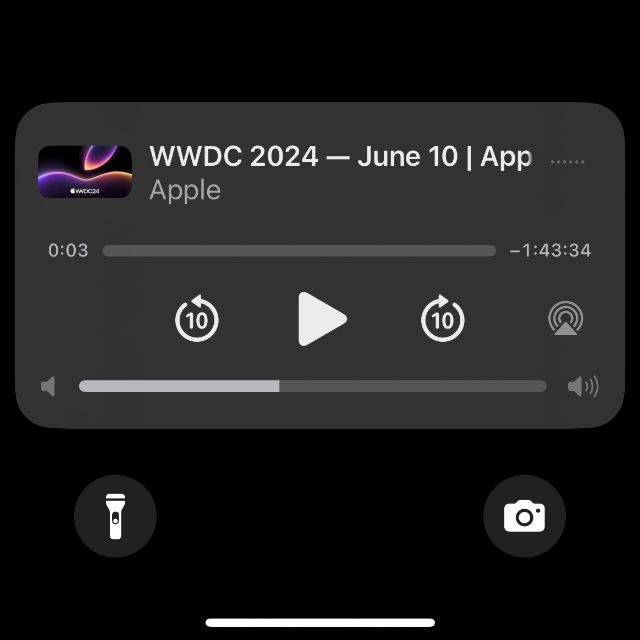Tap the volume slider
This screenshot has width=640, height=640.
coord(312,386)
